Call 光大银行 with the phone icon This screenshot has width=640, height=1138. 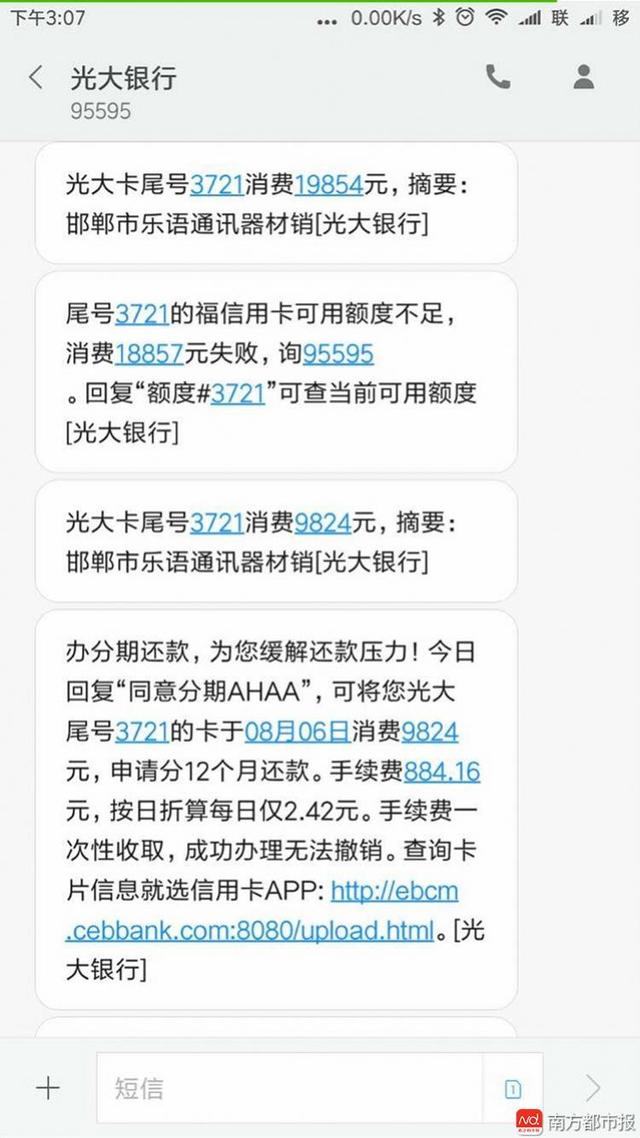coord(498,76)
